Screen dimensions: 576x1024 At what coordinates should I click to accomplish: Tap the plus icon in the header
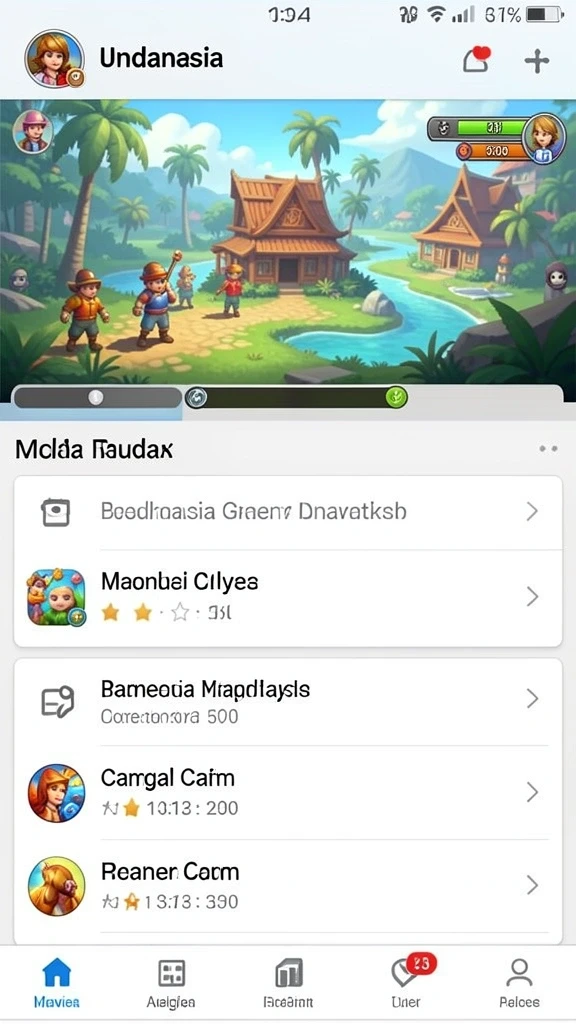pyautogui.click(x=536, y=61)
